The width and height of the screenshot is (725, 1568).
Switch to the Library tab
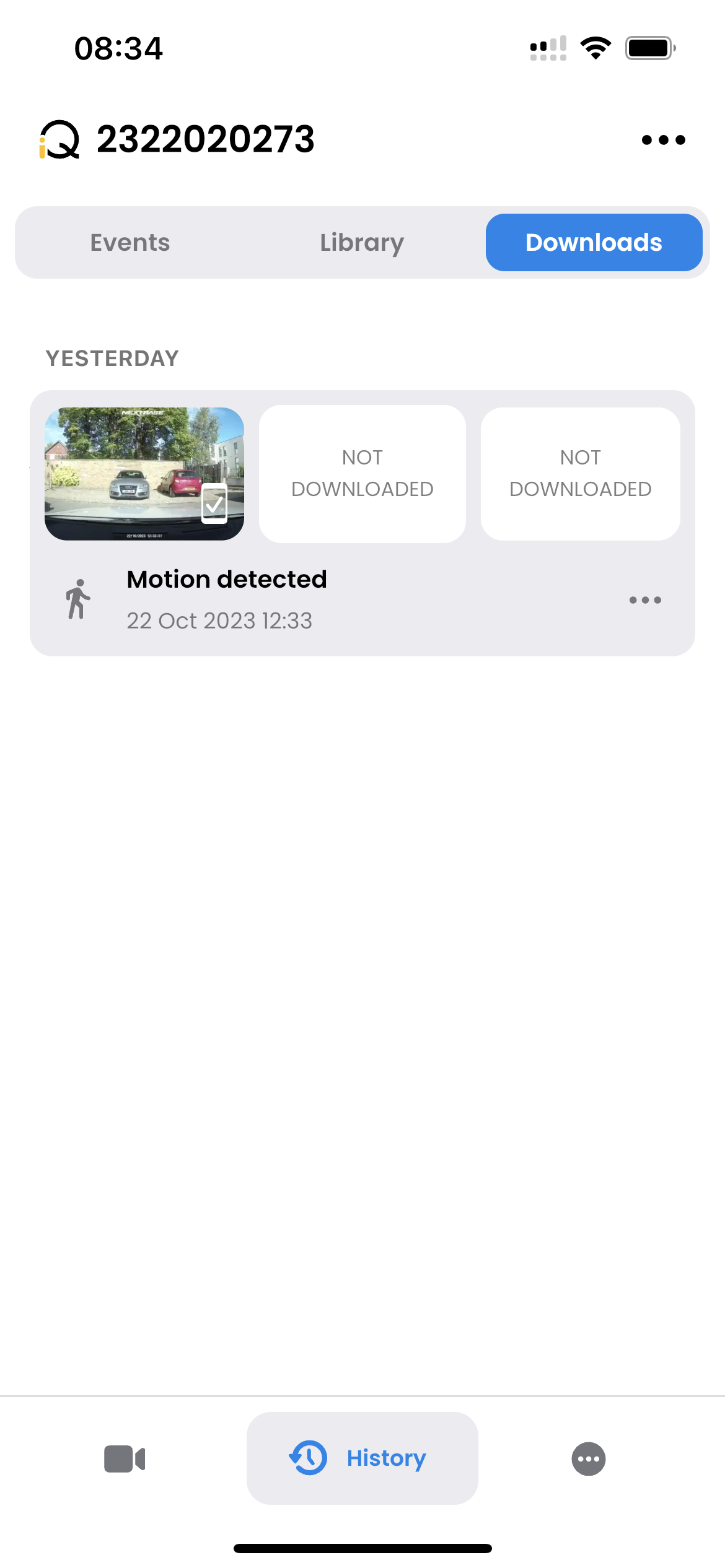coord(362,243)
